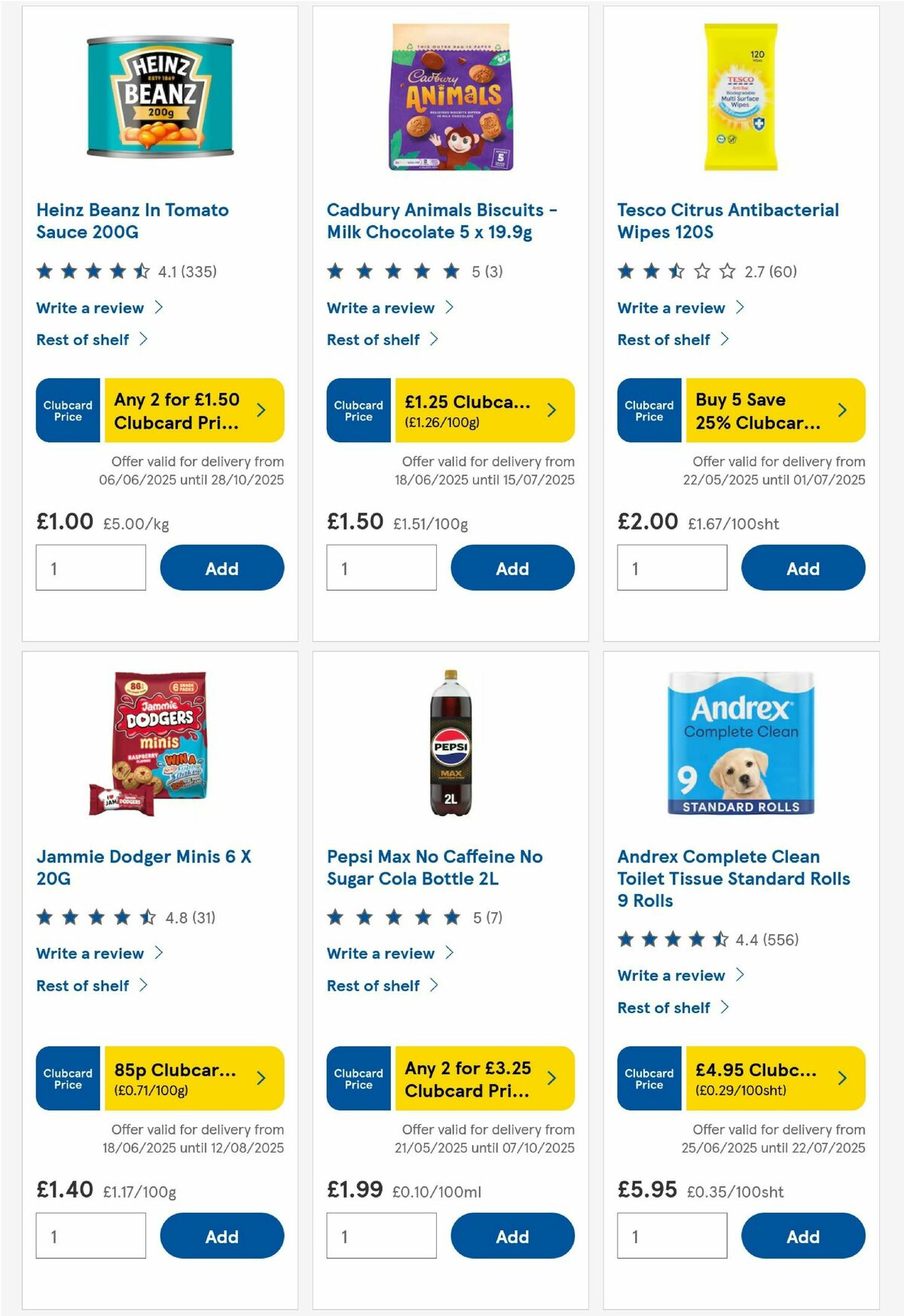
Task: Click the Clubcard Price badge on Pepsi Max
Action: point(358,1078)
